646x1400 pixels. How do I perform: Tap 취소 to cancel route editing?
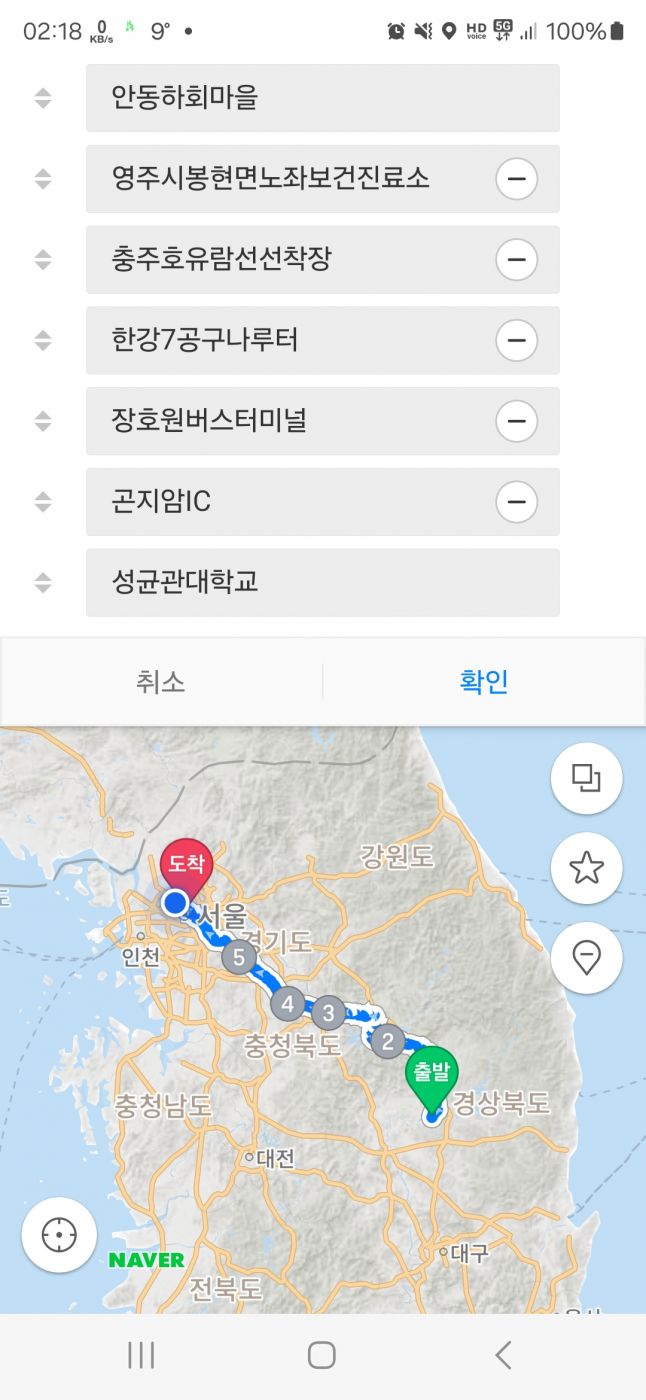coord(161,682)
